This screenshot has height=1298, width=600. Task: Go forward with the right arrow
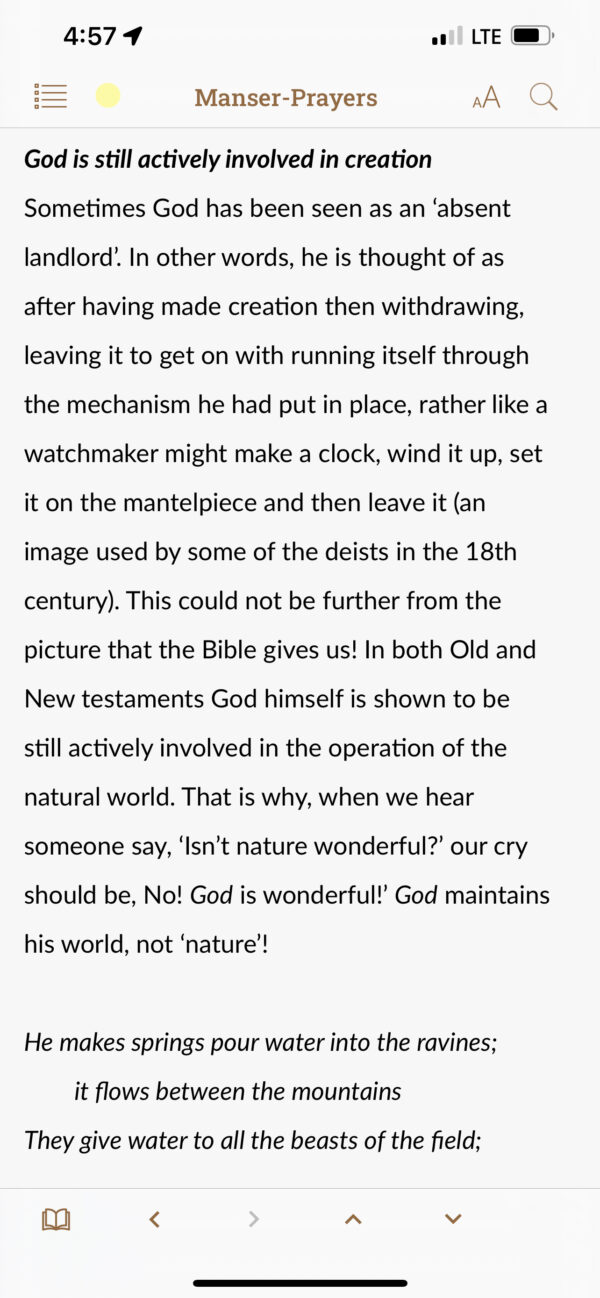point(253,1219)
